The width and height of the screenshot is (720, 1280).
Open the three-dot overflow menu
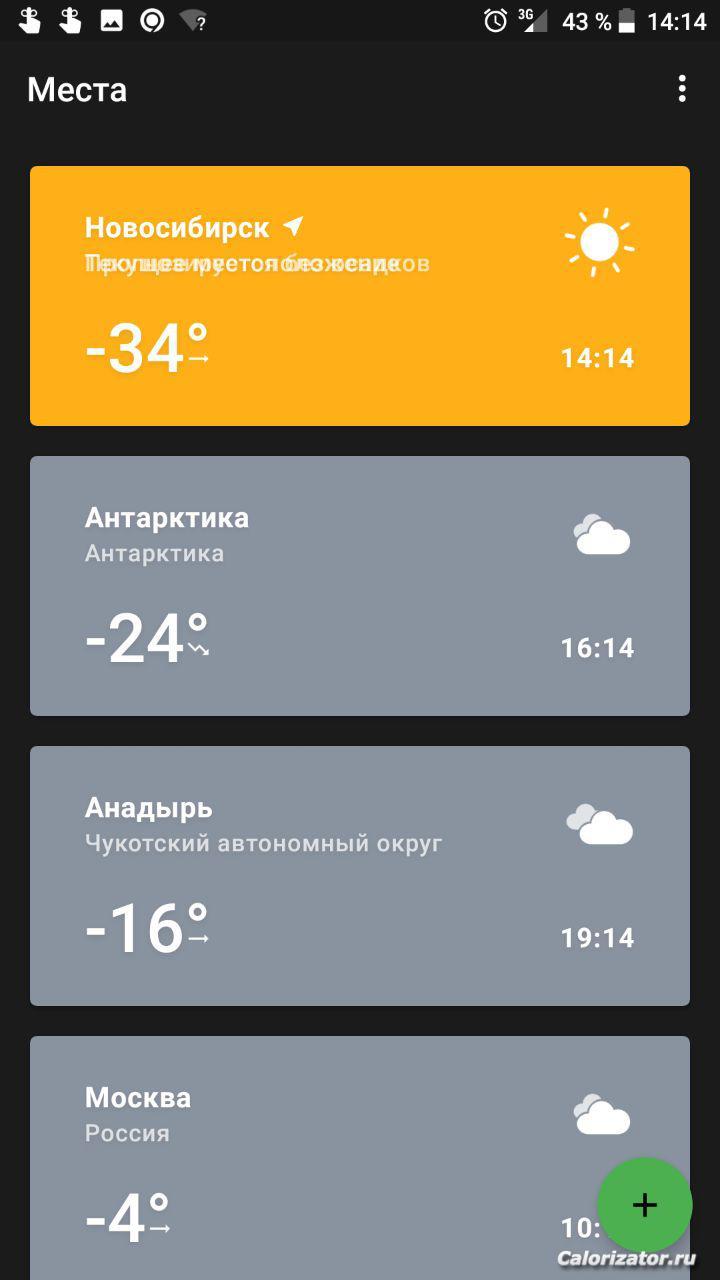(x=682, y=89)
